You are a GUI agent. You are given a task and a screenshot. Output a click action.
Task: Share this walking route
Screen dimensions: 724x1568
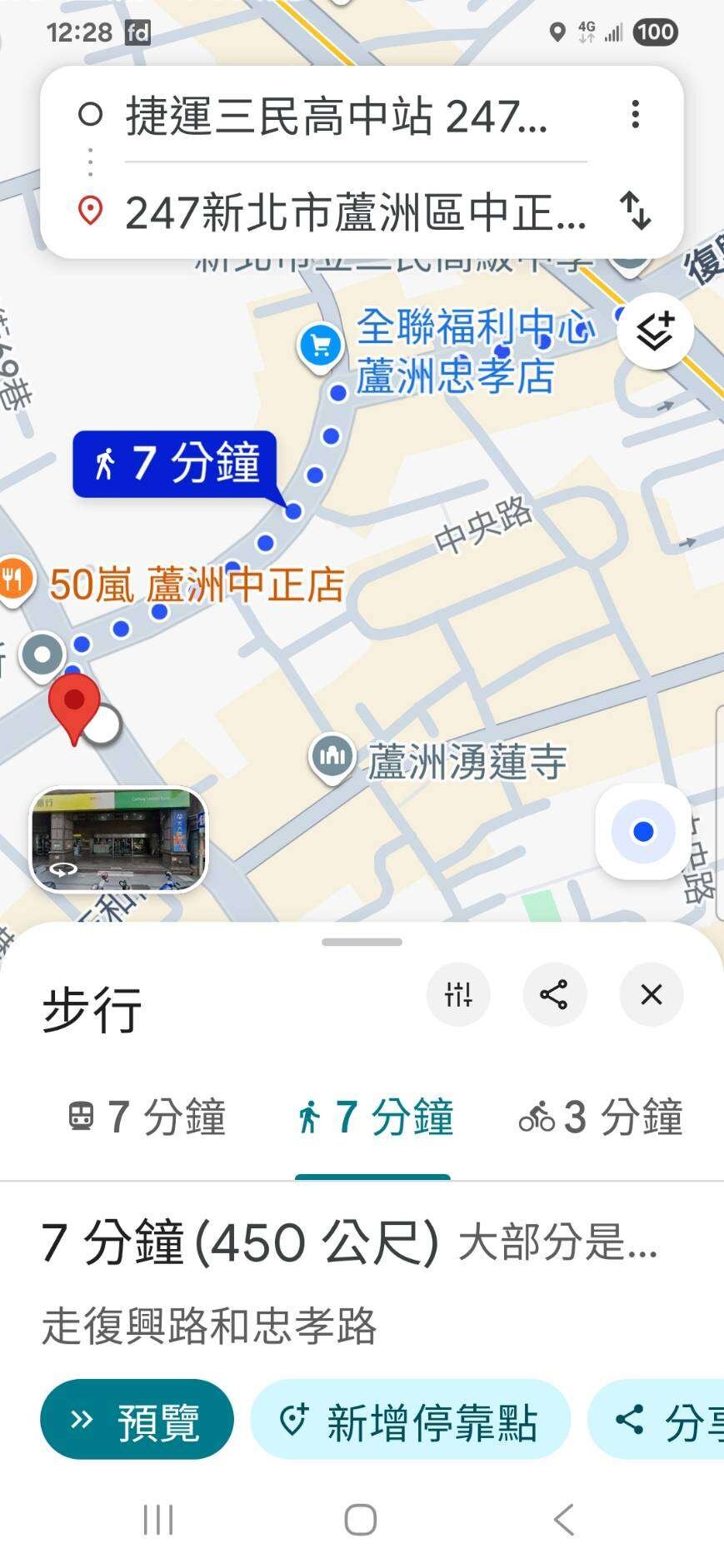point(554,994)
